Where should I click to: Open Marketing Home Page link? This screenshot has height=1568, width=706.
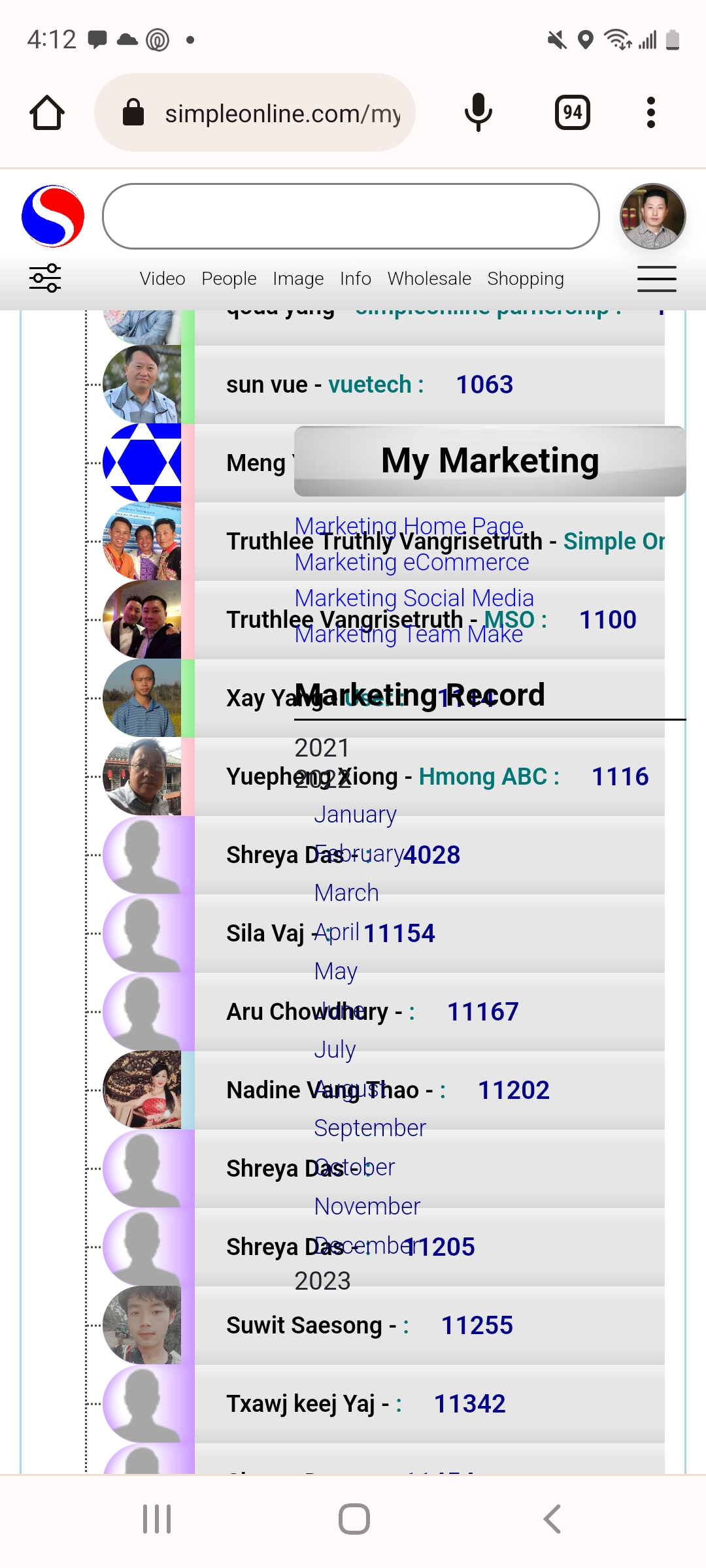click(x=409, y=525)
